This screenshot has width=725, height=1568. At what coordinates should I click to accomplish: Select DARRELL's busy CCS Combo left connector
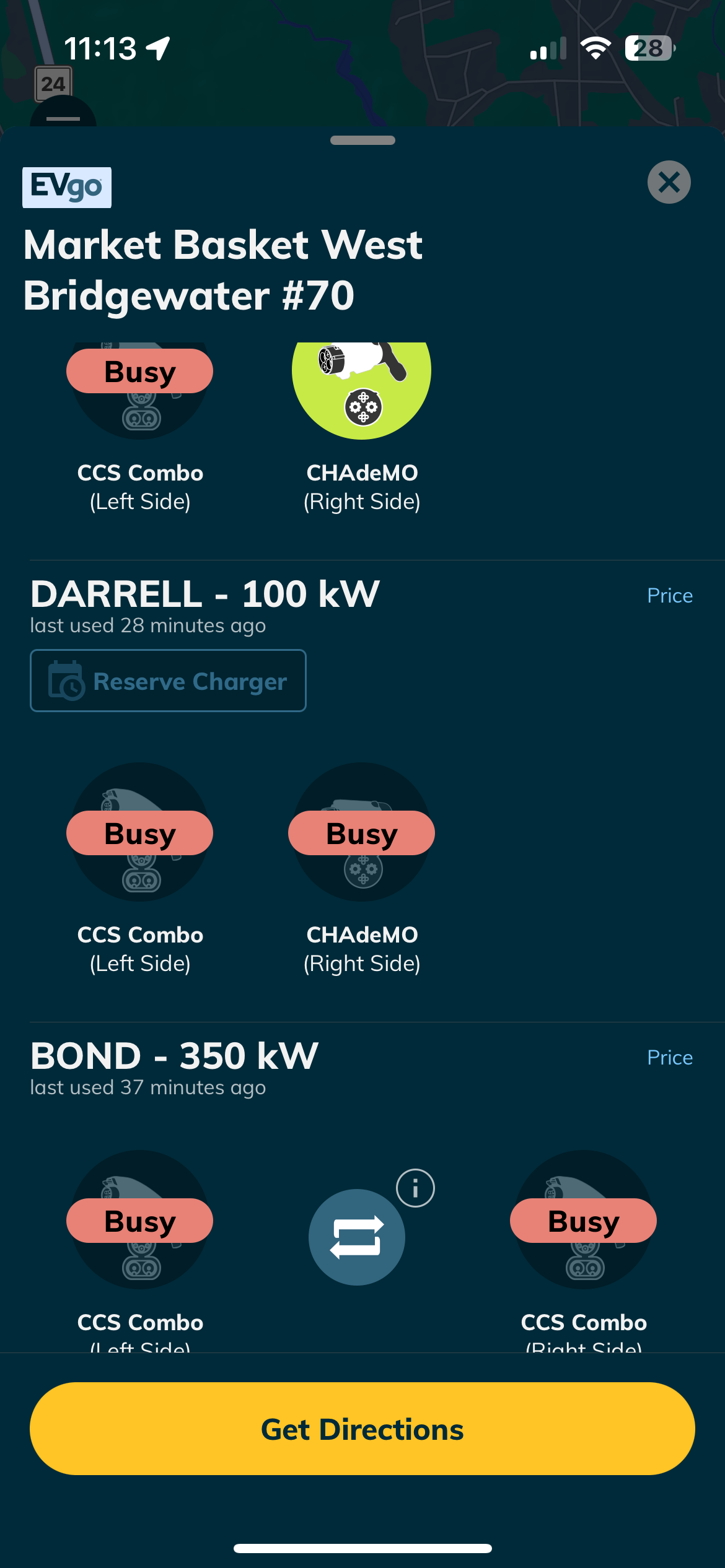pyautogui.click(x=140, y=832)
